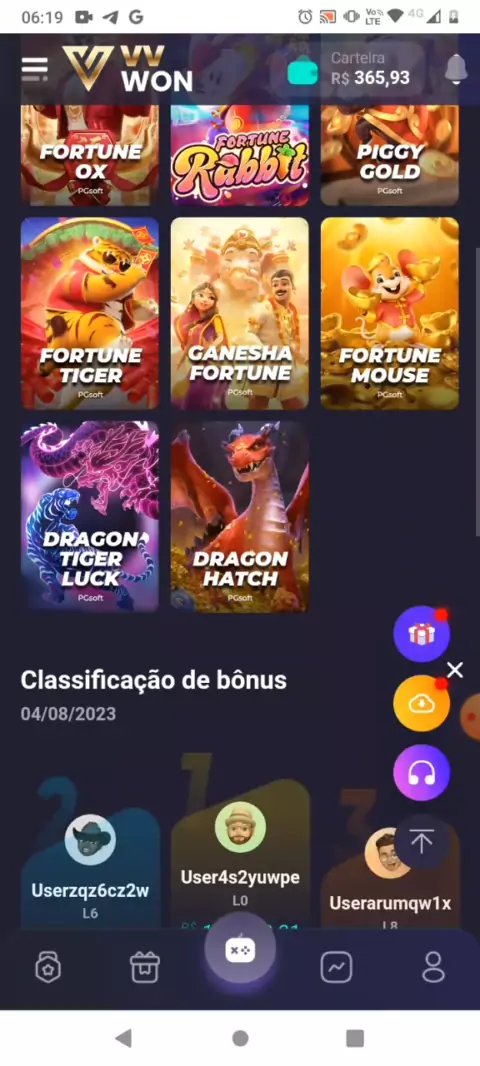Open the center game controller tab

[x=240, y=950]
